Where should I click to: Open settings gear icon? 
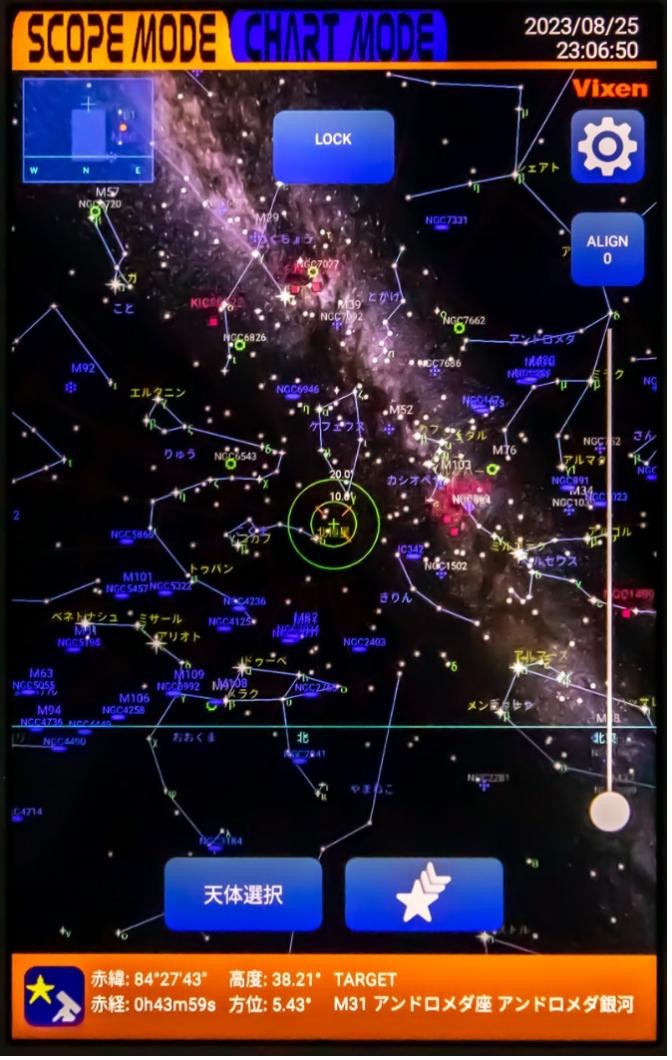[x=609, y=149]
